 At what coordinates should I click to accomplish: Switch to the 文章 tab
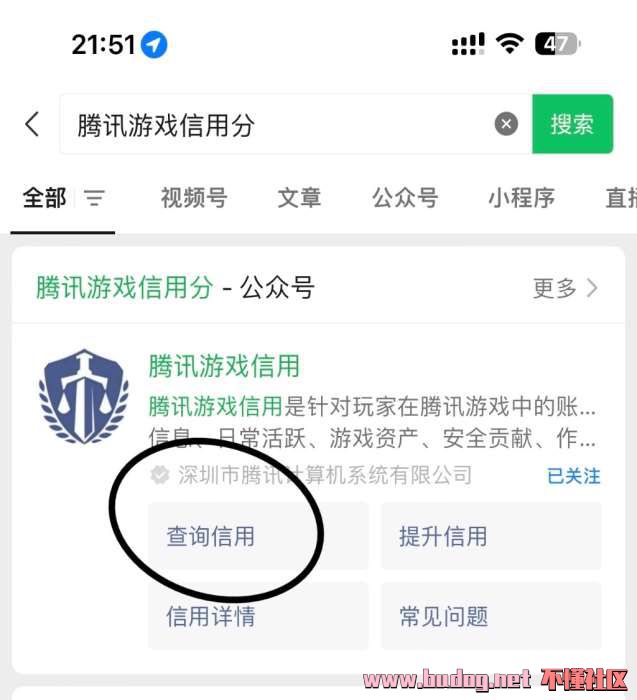click(299, 198)
